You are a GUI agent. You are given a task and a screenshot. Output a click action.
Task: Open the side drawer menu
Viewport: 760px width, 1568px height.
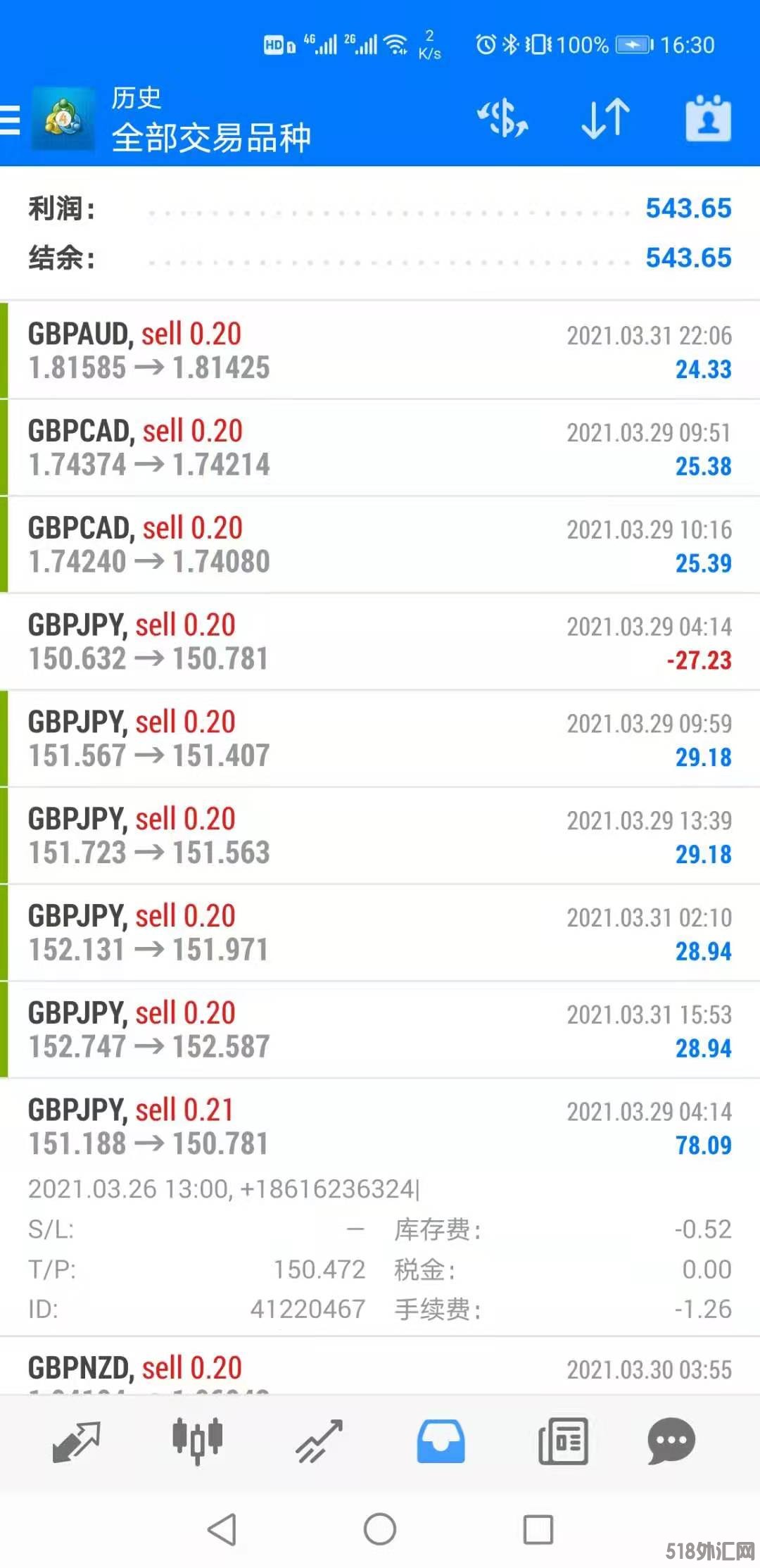click(10, 119)
